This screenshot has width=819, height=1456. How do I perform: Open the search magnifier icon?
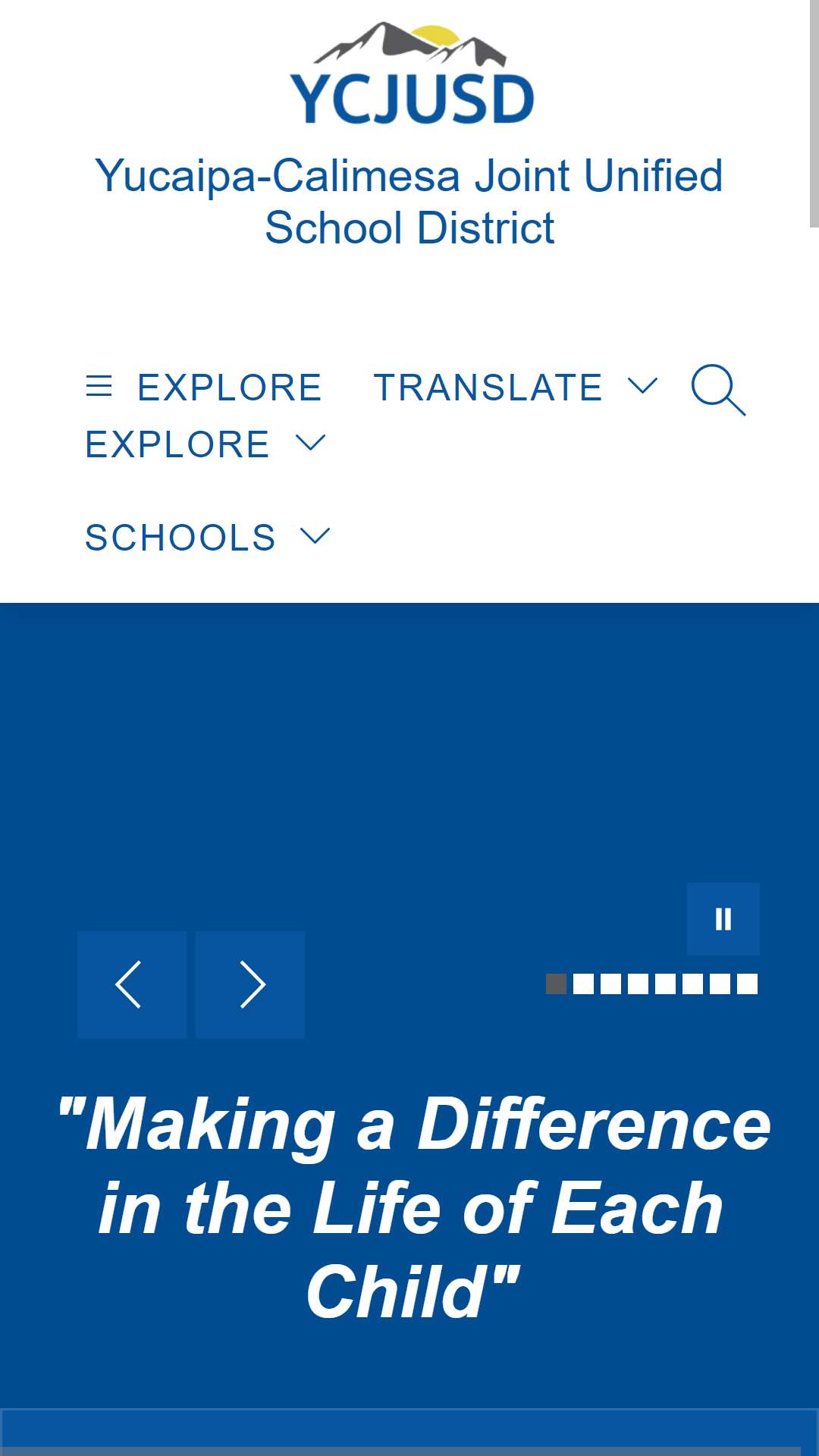point(718,390)
